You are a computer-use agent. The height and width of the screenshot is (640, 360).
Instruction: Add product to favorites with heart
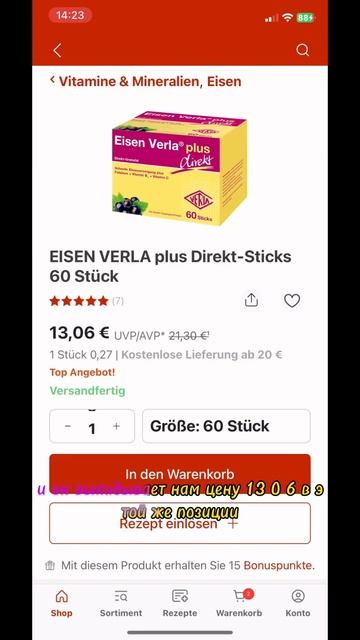click(292, 301)
